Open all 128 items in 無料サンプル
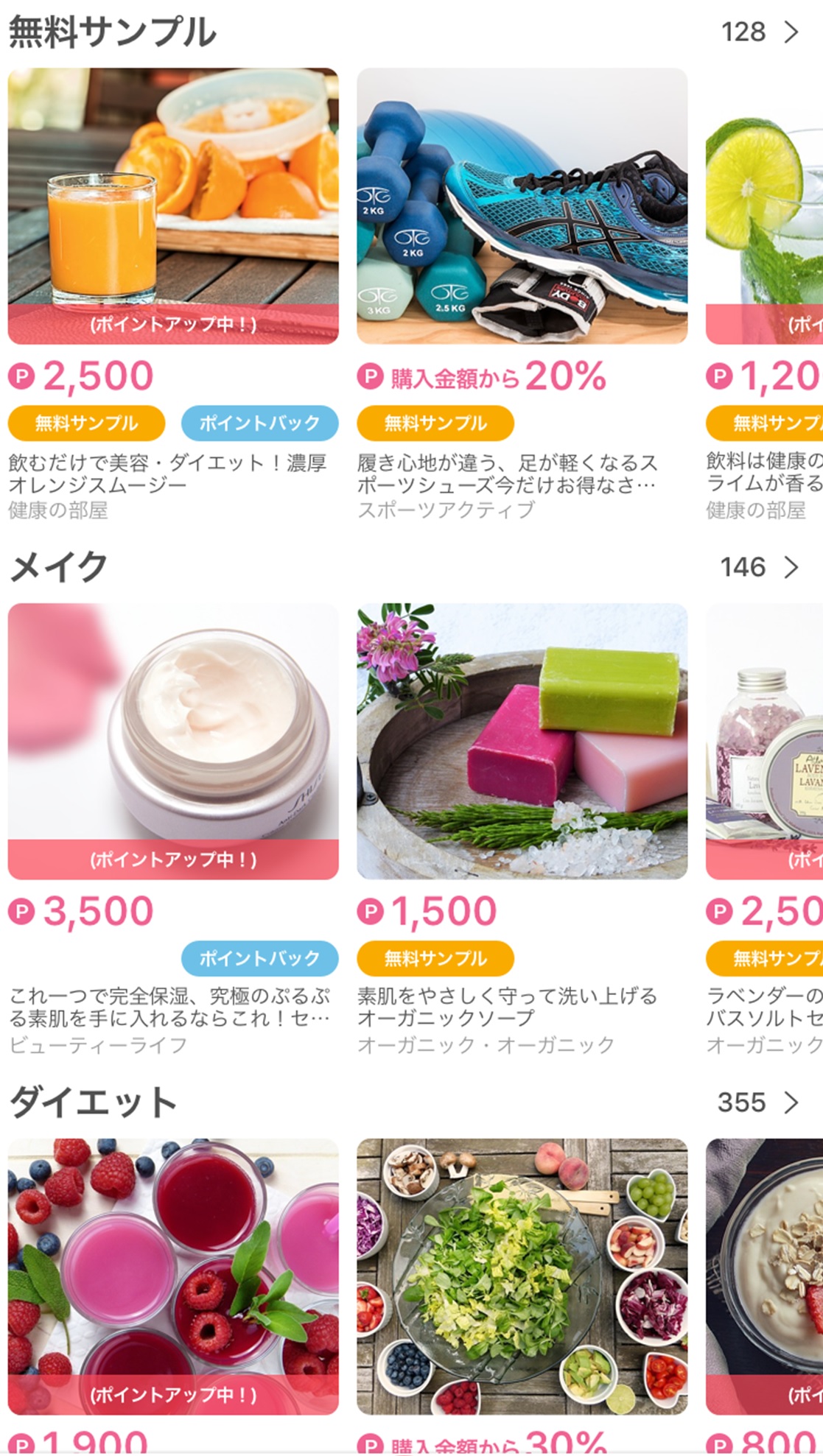This screenshot has width=823, height=1456. coord(760,32)
